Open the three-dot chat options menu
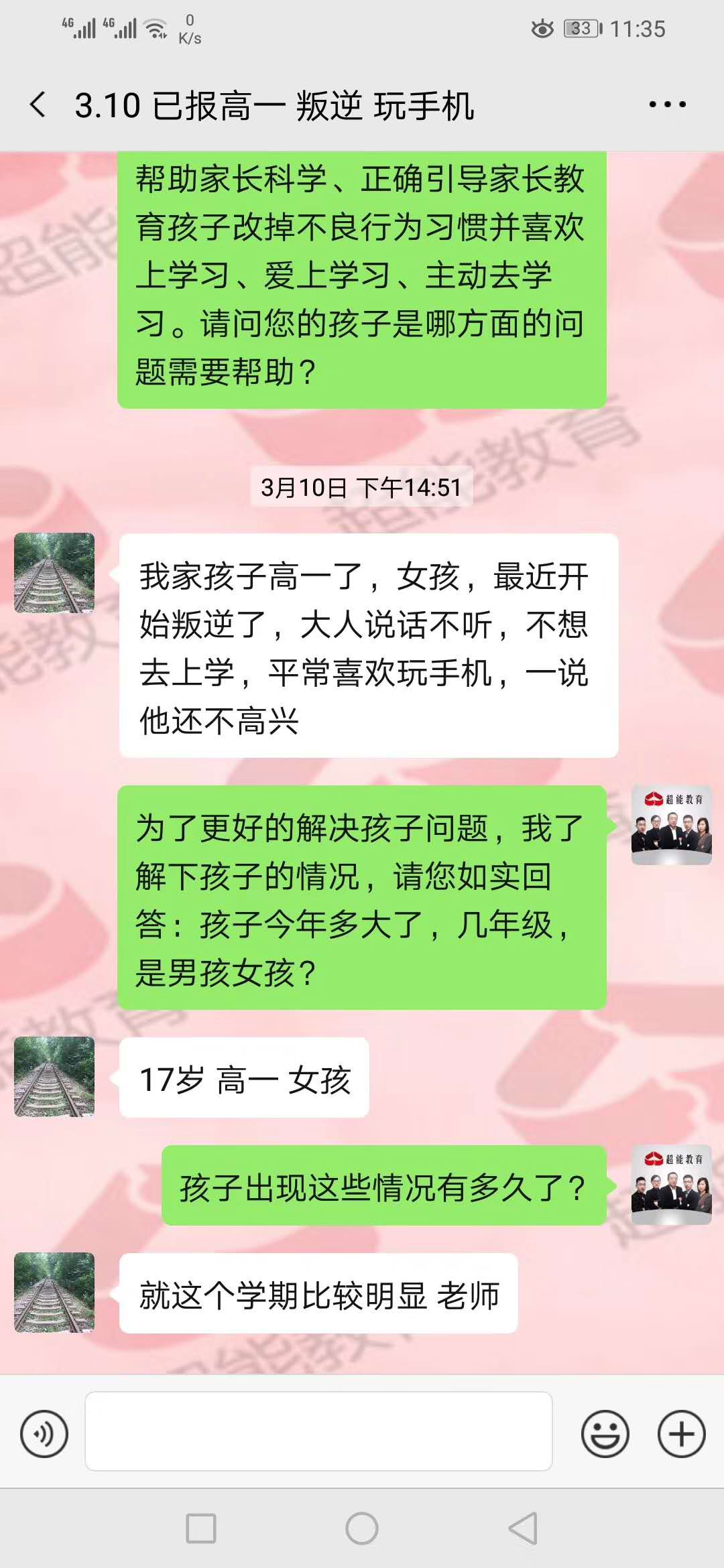The height and width of the screenshot is (1568, 724). point(666,105)
